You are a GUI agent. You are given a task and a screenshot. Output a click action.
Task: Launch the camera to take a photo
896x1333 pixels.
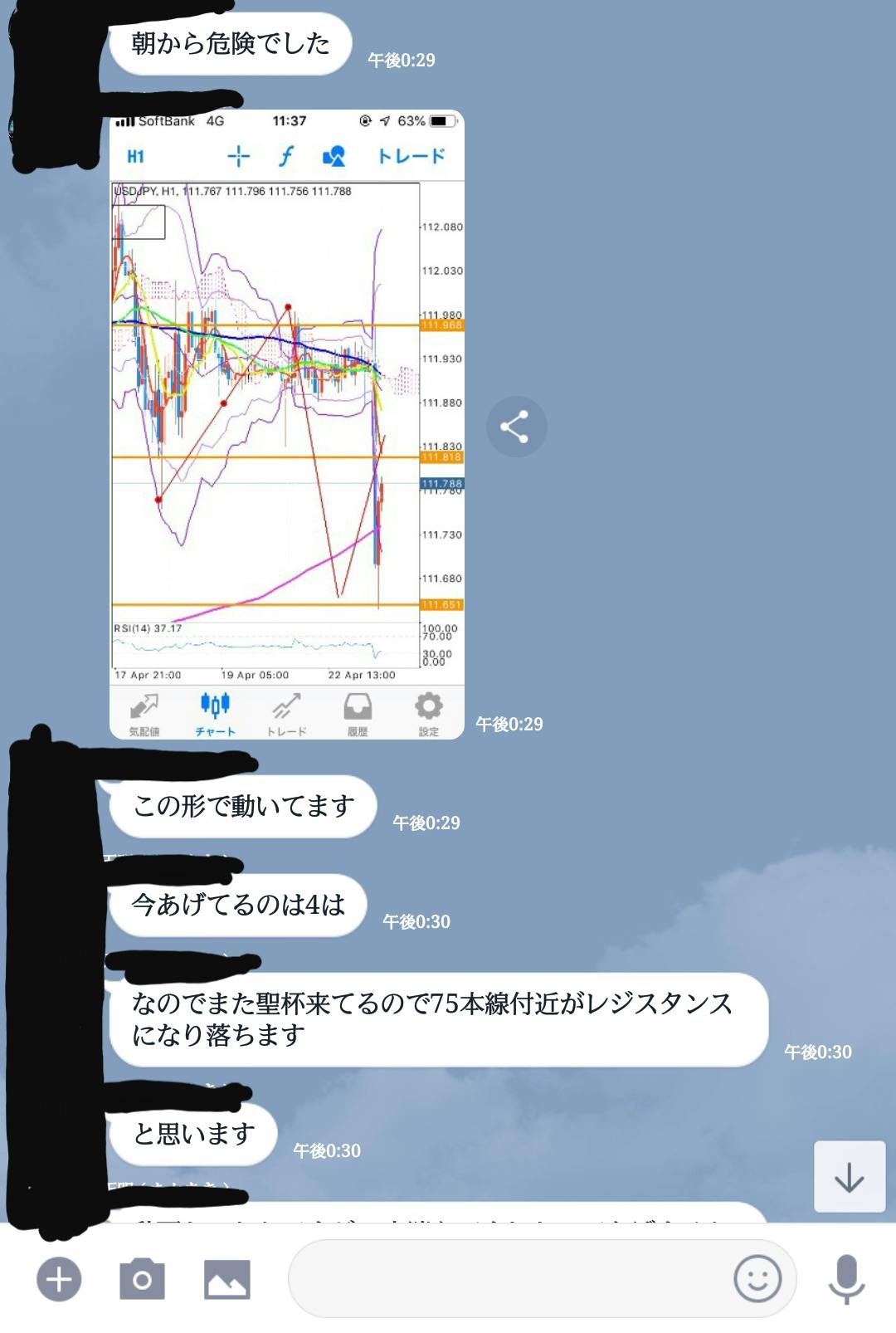pyautogui.click(x=142, y=1279)
